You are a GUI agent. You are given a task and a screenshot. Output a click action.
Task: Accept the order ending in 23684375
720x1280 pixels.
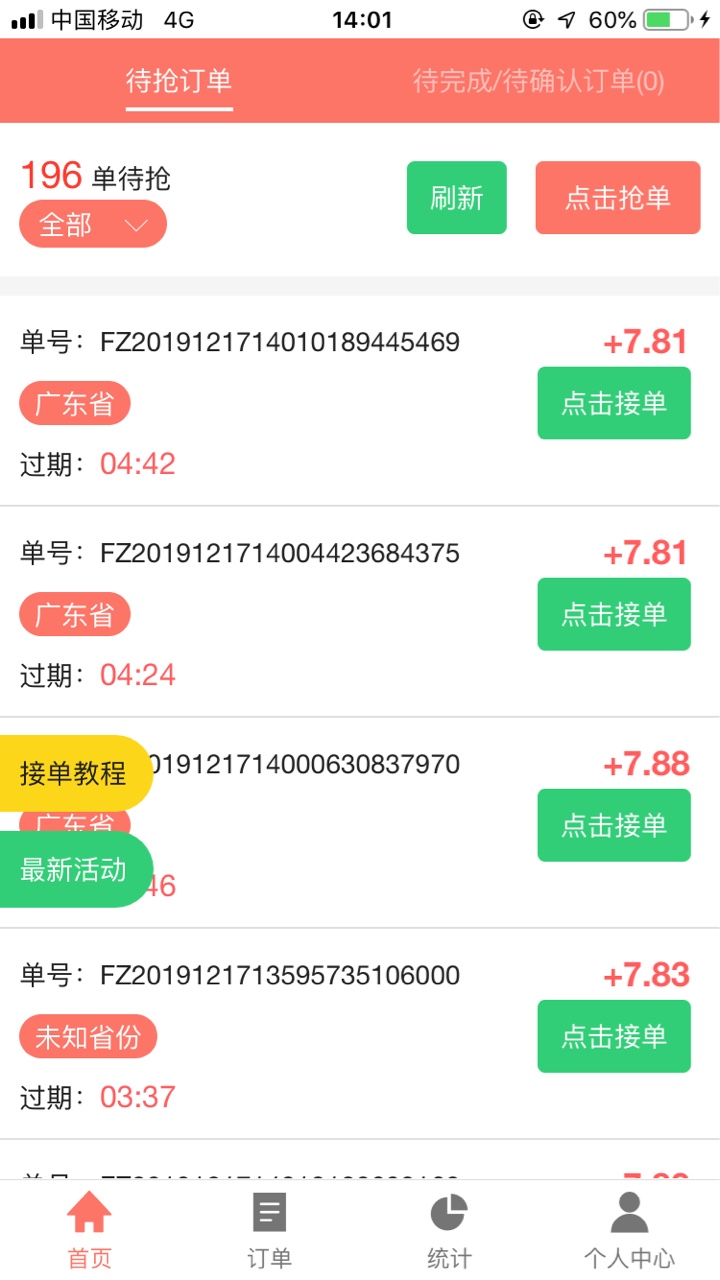[x=614, y=614]
